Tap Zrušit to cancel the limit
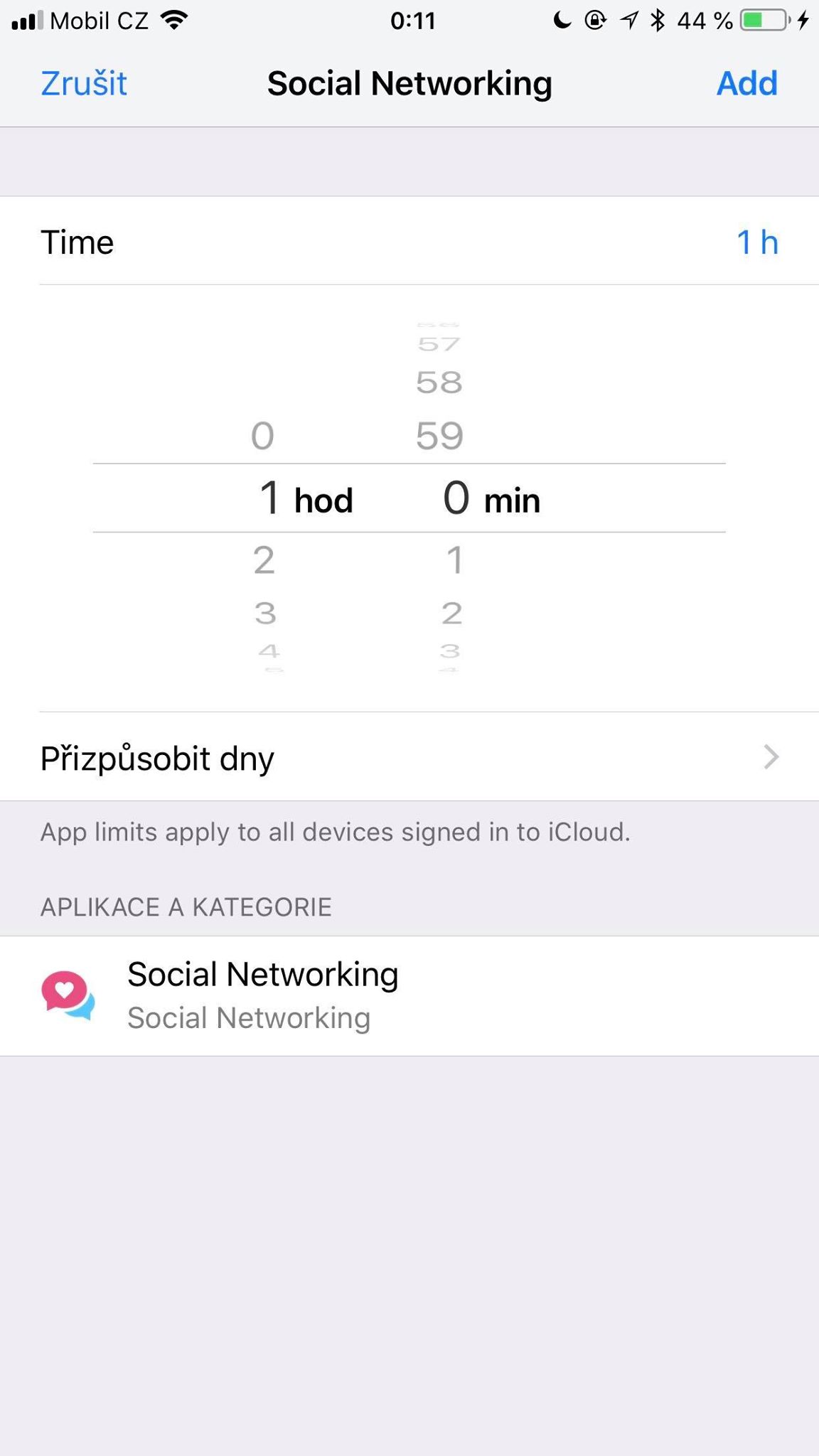The height and width of the screenshot is (1456, 819). click(84, 84)
